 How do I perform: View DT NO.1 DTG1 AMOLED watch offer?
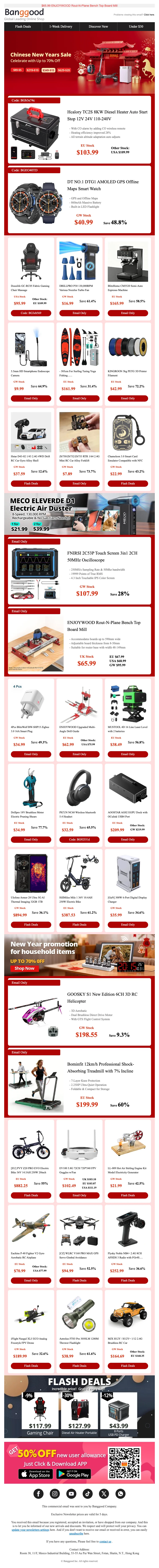pyautogui.click(x=79, y=204)
